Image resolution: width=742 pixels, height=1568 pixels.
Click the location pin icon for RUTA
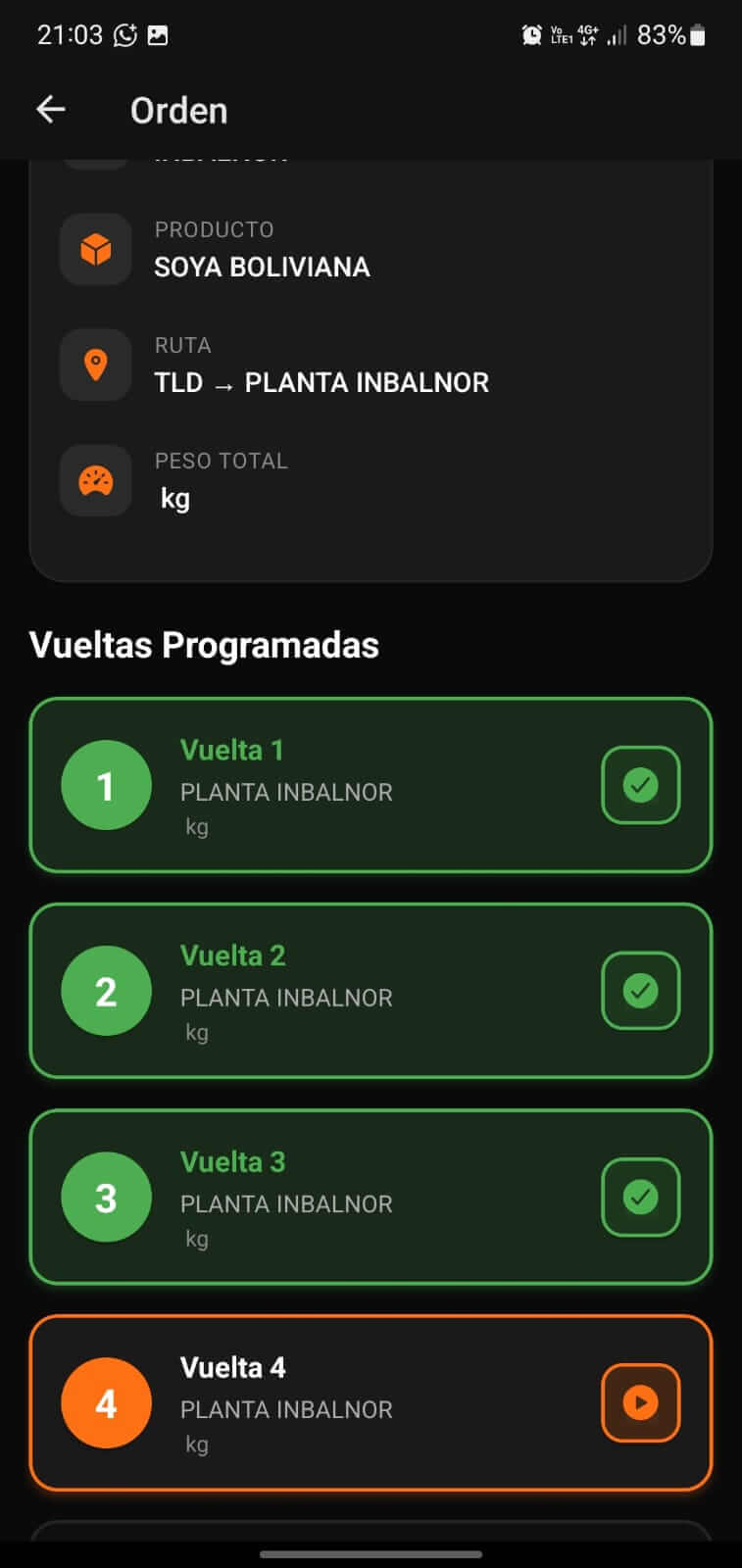(95, 365)
